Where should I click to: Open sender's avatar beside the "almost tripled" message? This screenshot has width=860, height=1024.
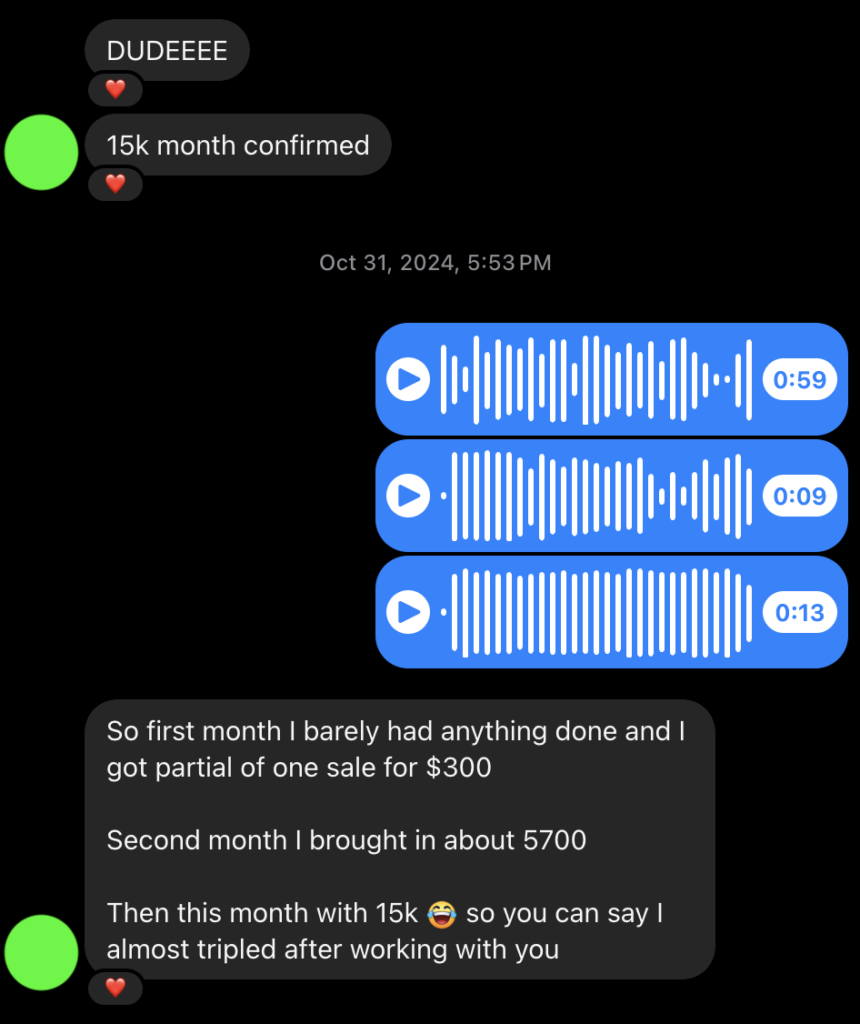pyautogui.click(x=42, y=952)
